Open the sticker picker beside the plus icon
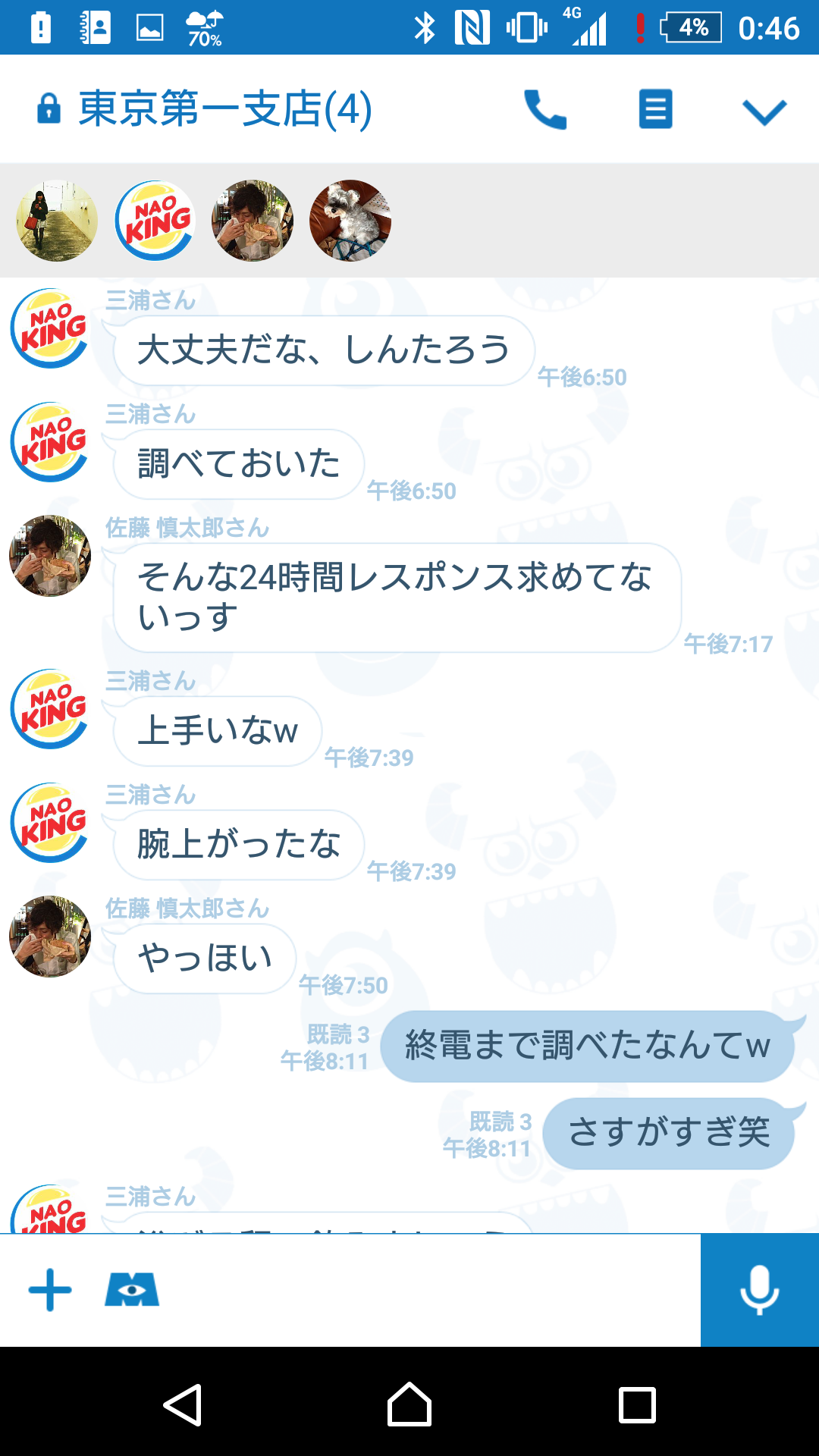The image size is (819, 1456). coord(132,1290)
